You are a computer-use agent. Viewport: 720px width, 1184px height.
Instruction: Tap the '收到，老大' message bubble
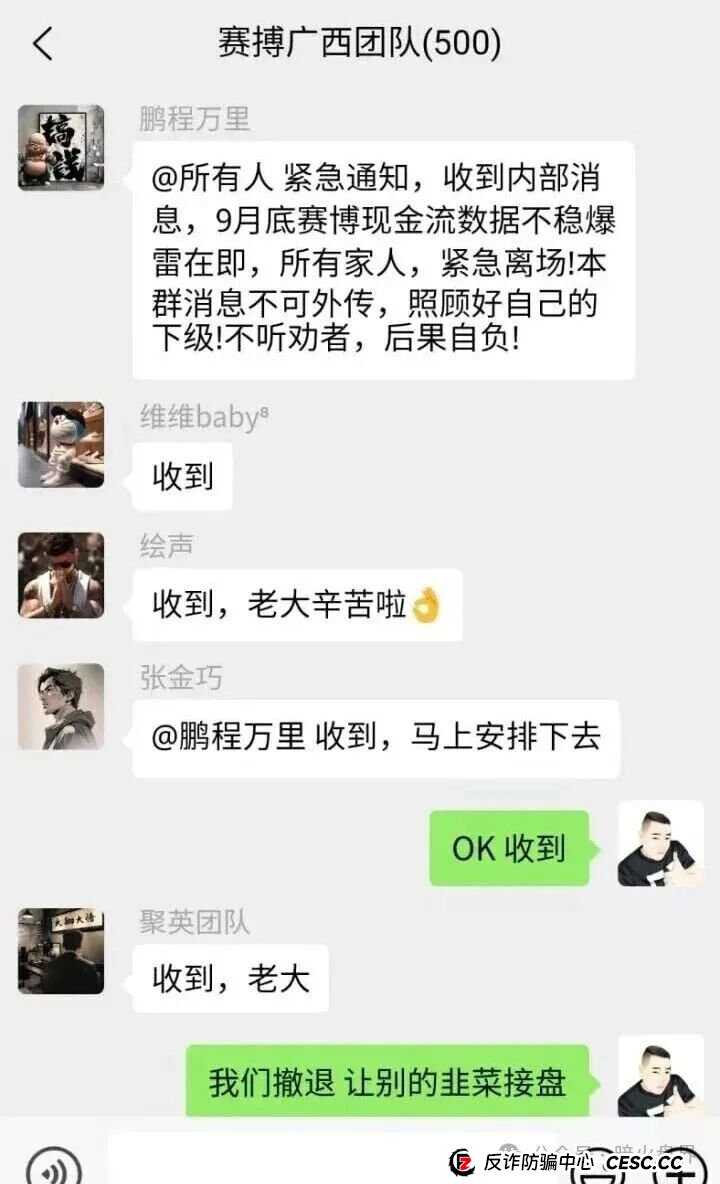229,979
